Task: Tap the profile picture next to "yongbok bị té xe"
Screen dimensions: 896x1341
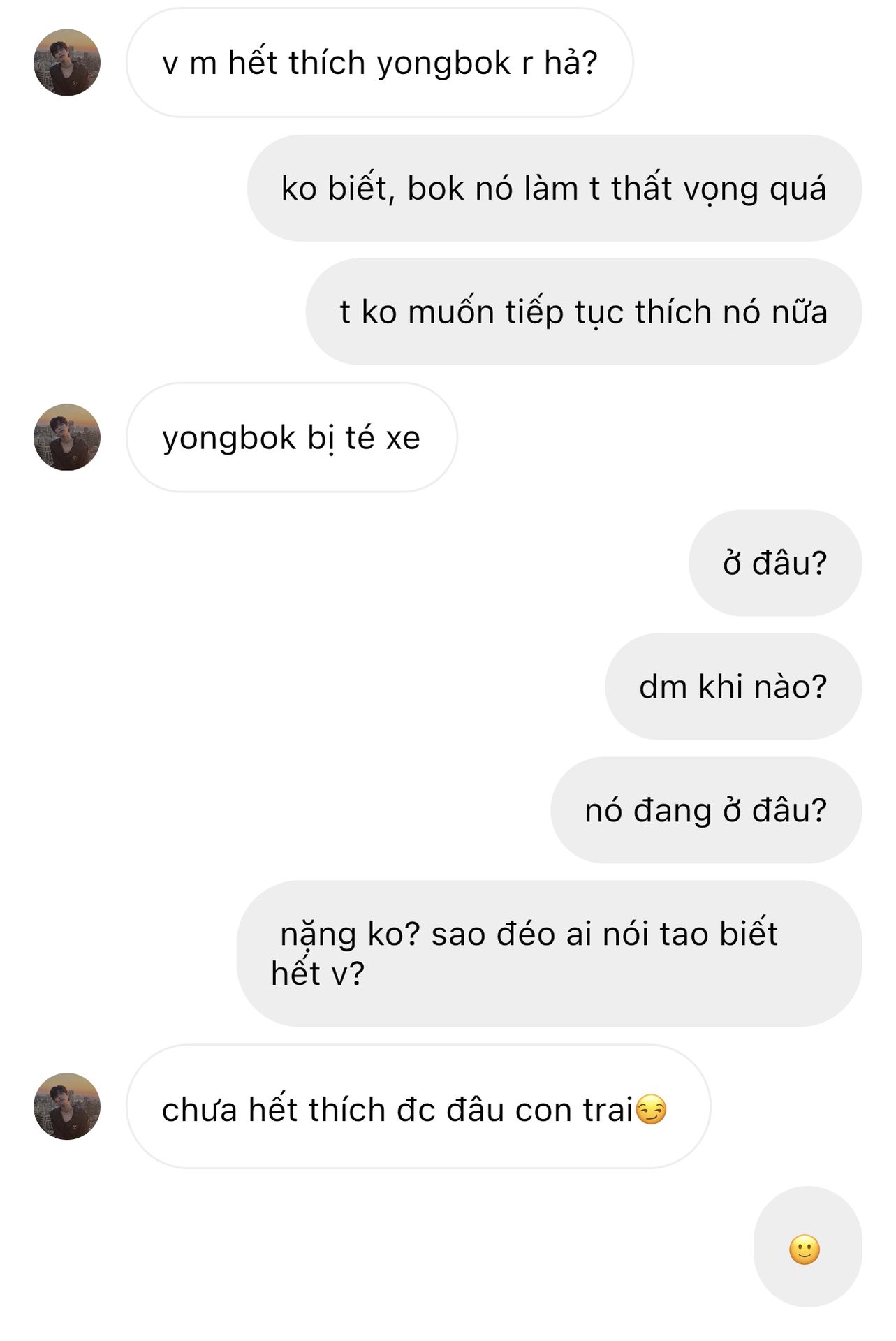Action: [67, 438]
